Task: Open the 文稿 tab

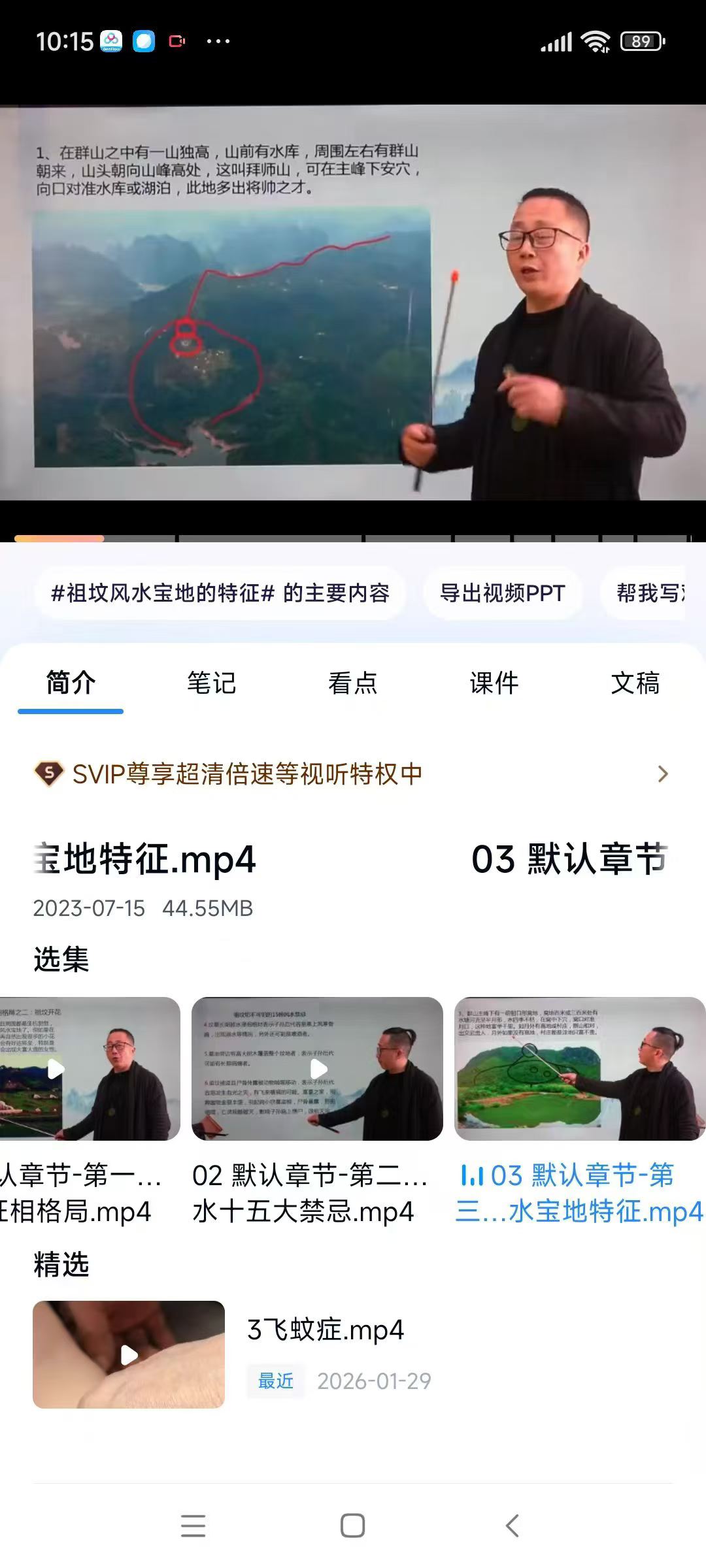Action: pyautogui.click(x=635, y=683)
